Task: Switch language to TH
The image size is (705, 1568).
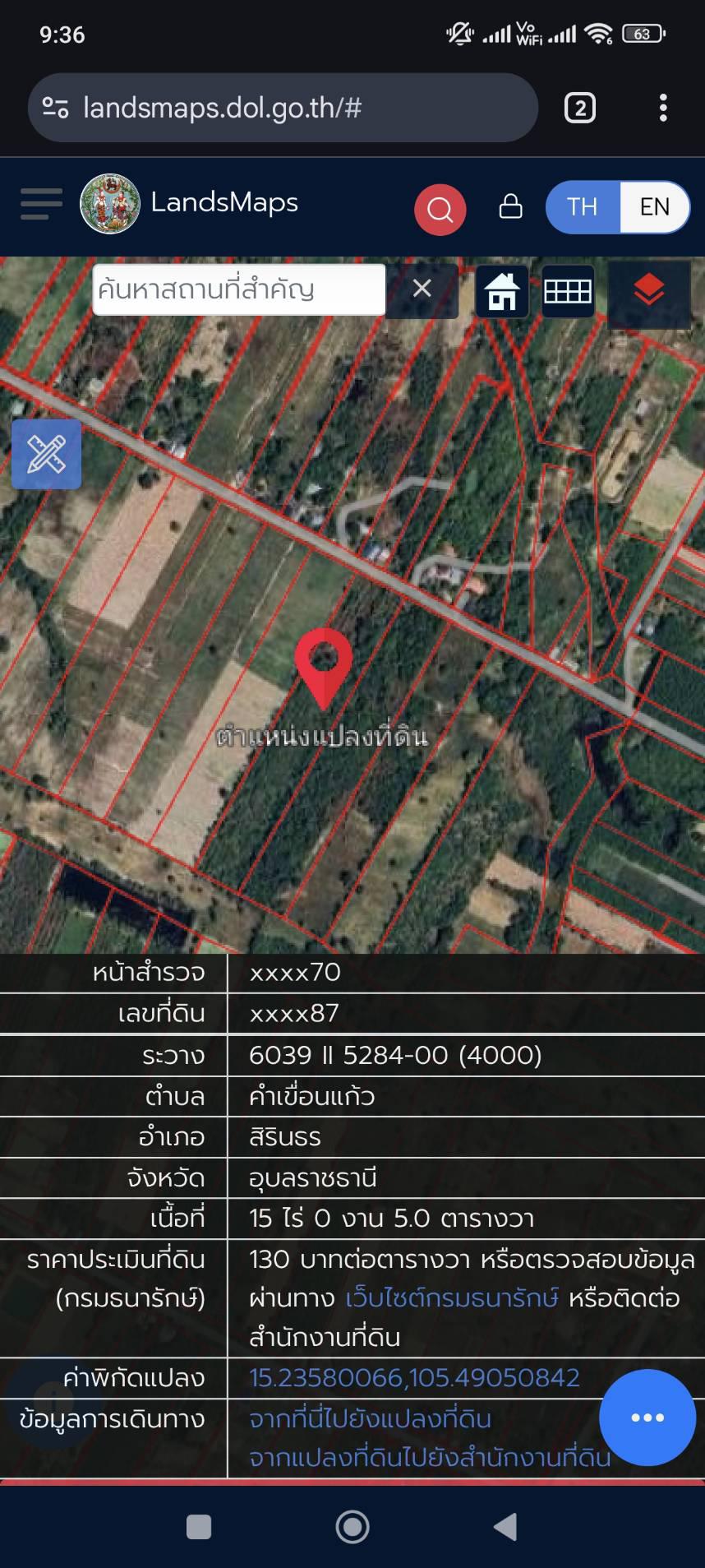Action: coord(582,207)
